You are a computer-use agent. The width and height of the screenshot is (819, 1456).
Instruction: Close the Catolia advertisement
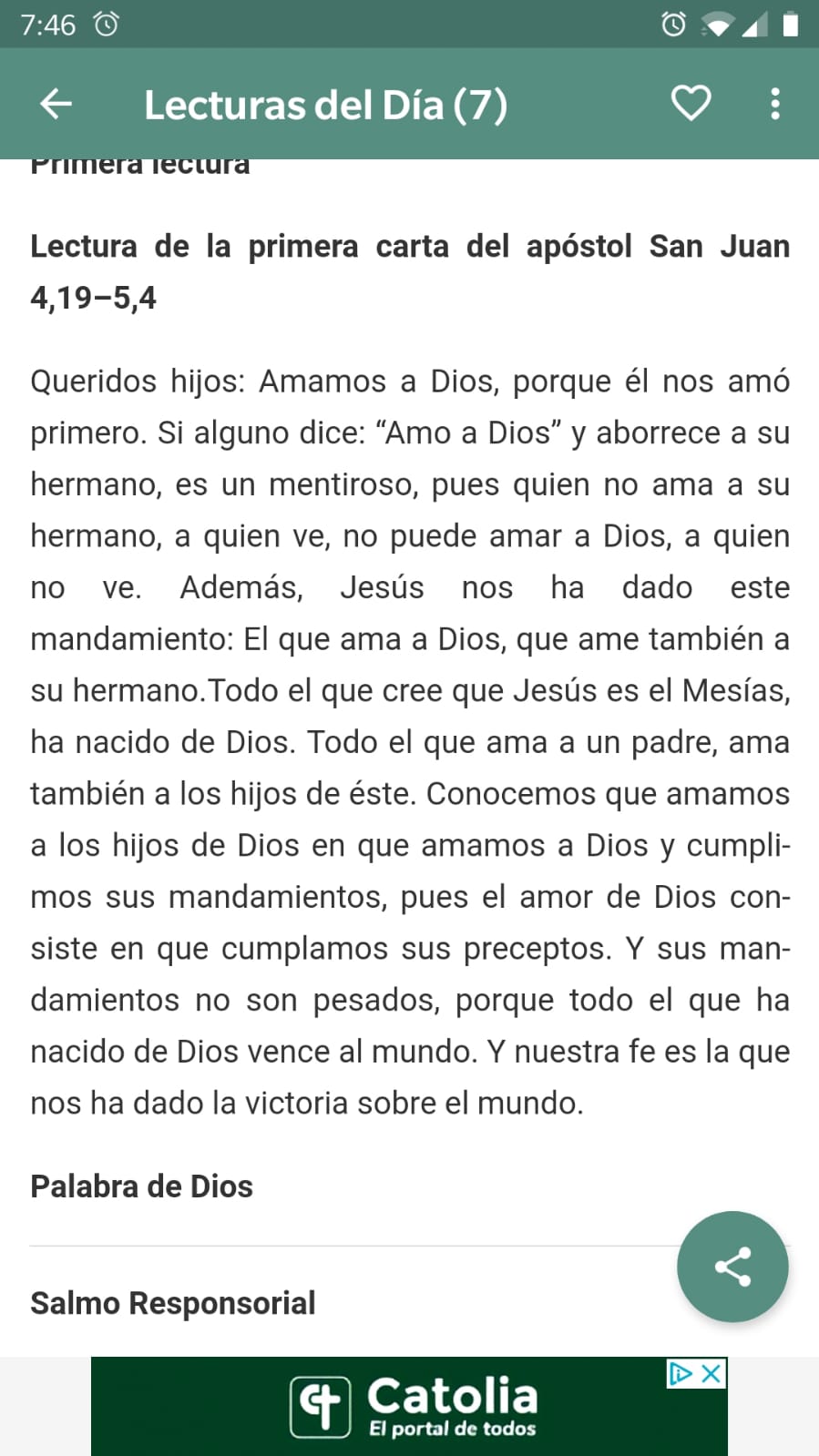(x=712, y=1373)
